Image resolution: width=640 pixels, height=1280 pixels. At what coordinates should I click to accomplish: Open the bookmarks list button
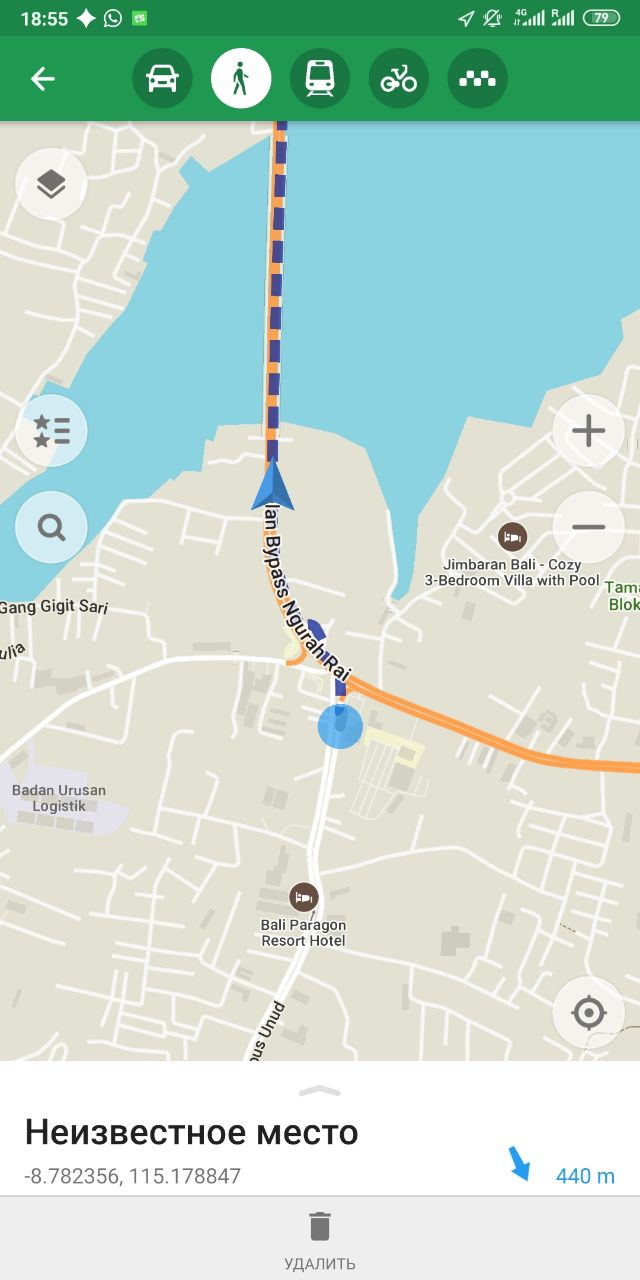51,431
